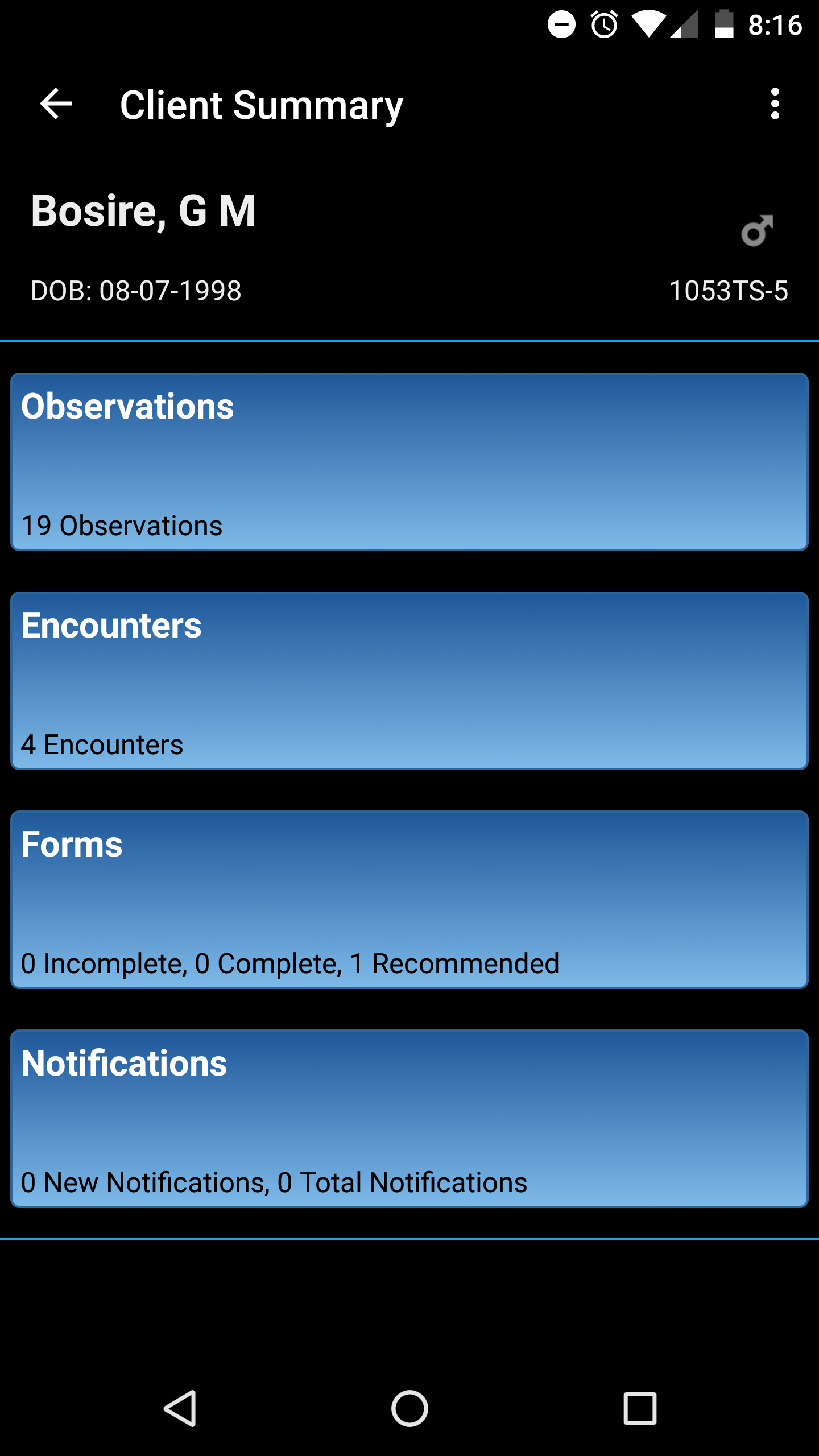819x1456 pixels.
Task: Go back using the top arrow
Action: 56,104
